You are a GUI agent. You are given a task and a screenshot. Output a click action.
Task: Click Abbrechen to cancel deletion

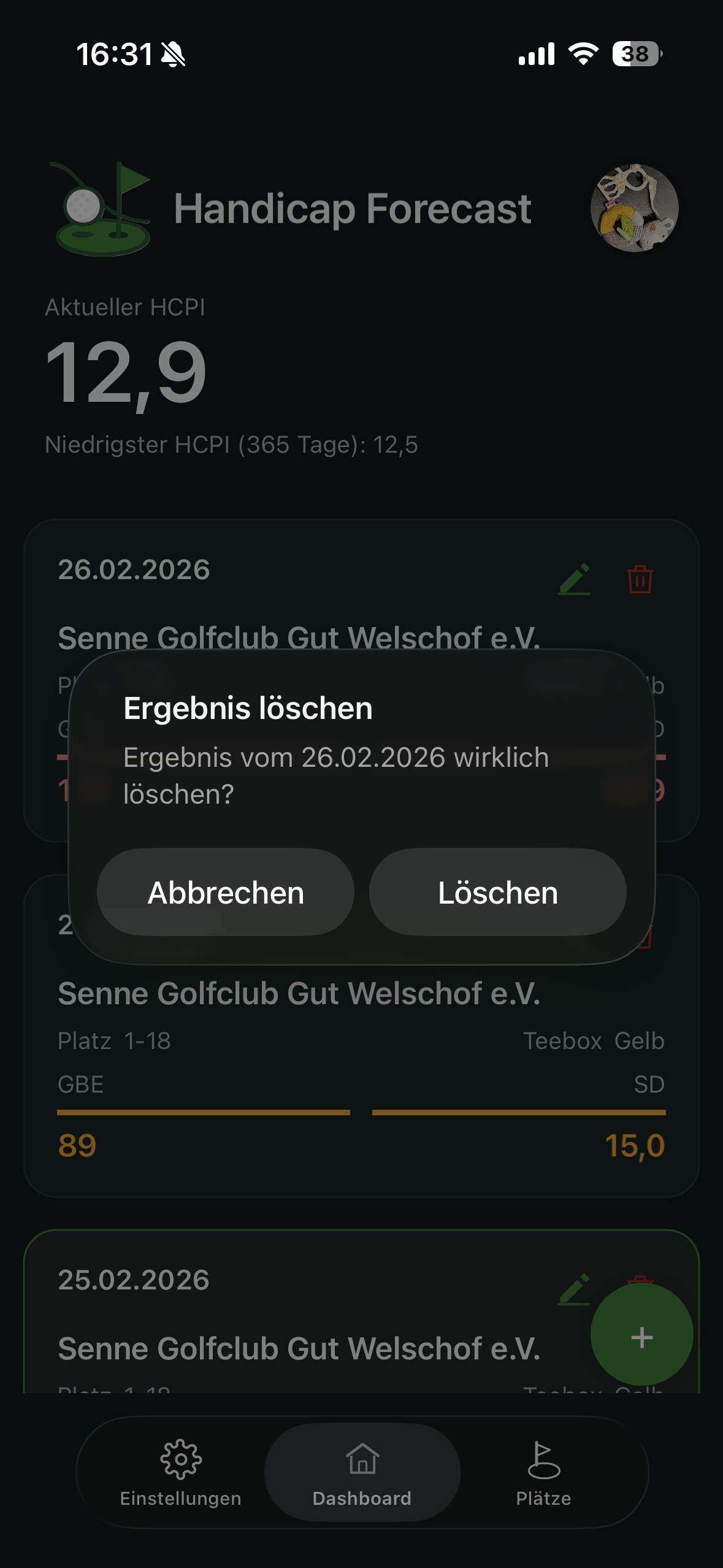(x=224, y=893)
